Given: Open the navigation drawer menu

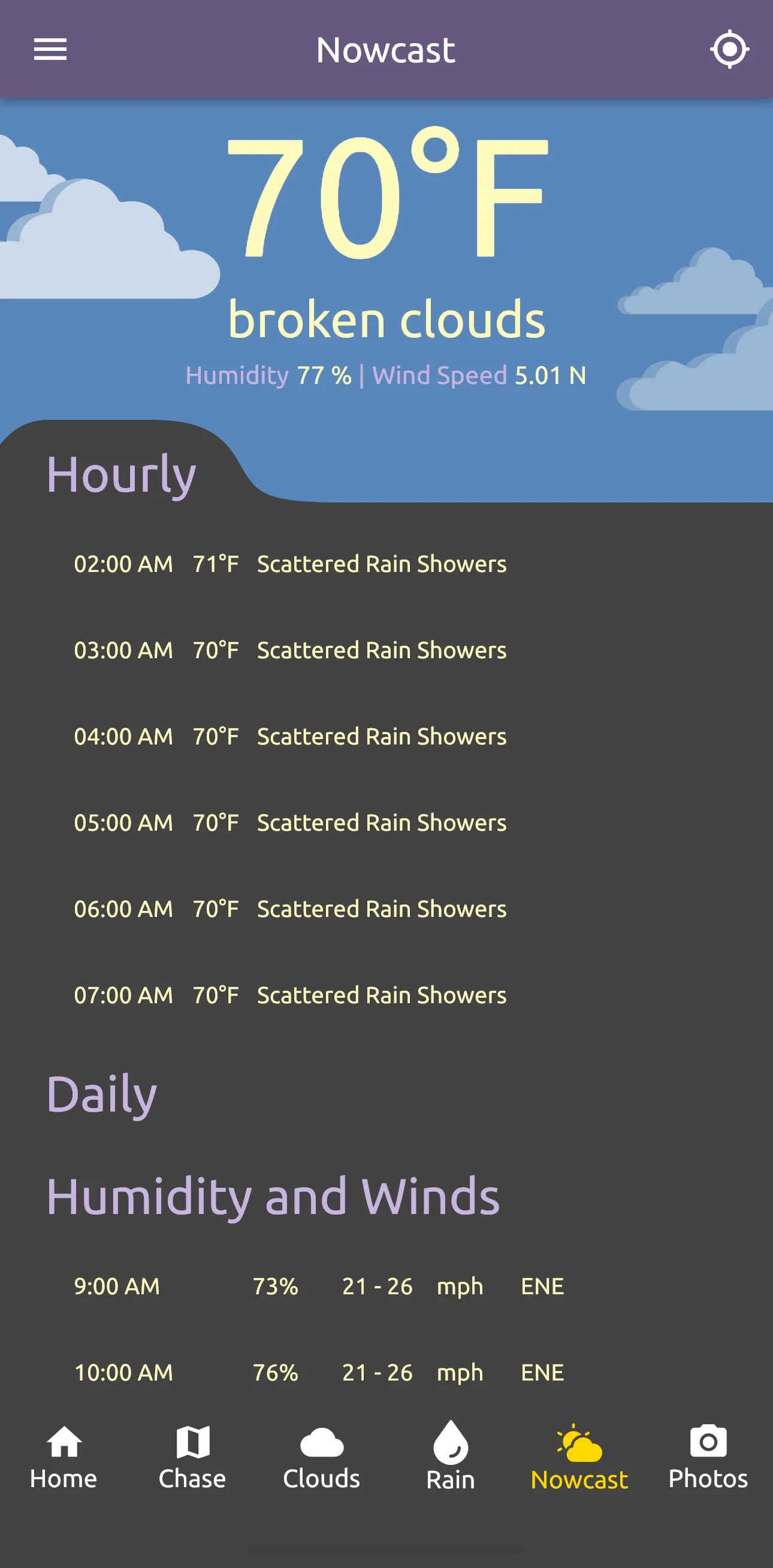Looking at the screenshot, I should pyautogui.click(x=50, y=49).
